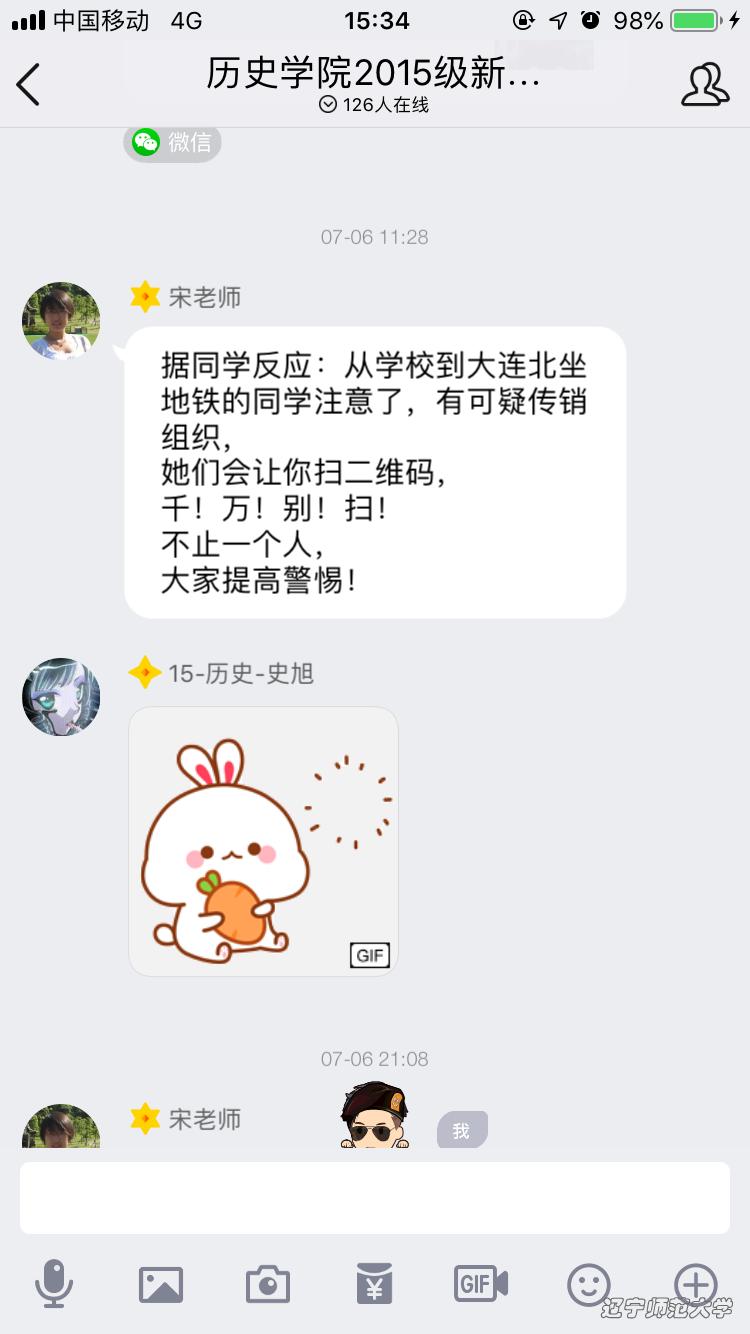This screenshot has height=1334, width=750.
Task: Open the camera to take photo
Action: 267,1283
